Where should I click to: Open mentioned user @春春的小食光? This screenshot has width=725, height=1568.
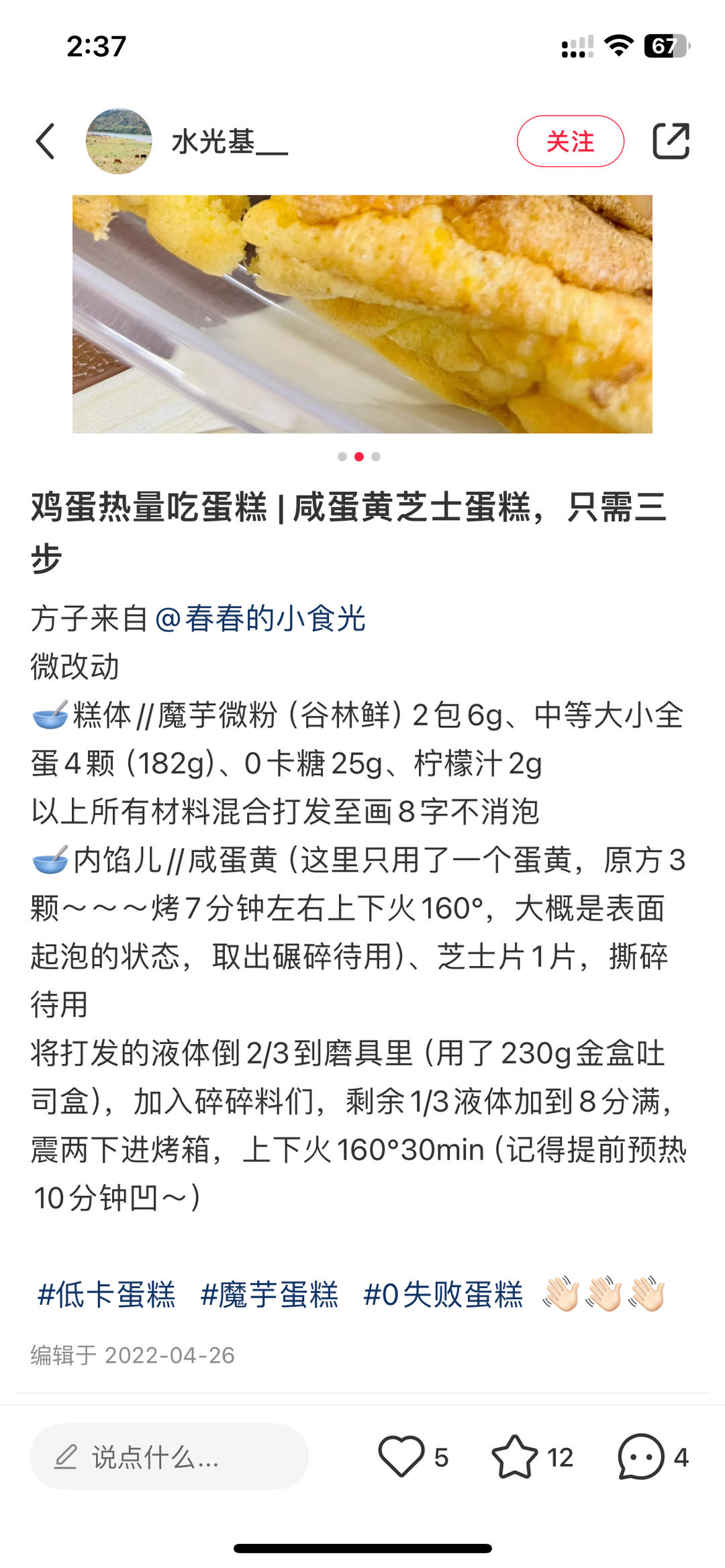pos(260,619)
